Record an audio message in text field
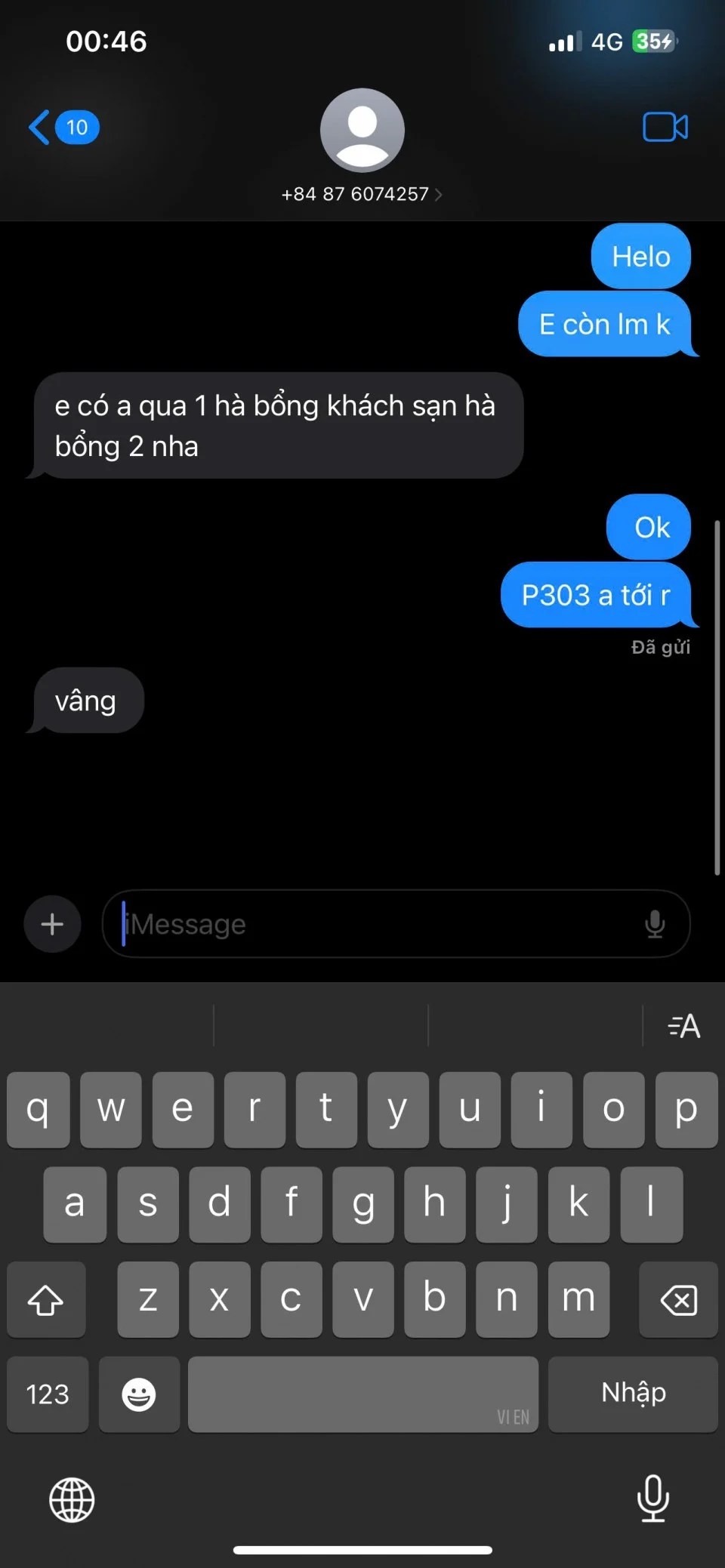 coord(655,924)
